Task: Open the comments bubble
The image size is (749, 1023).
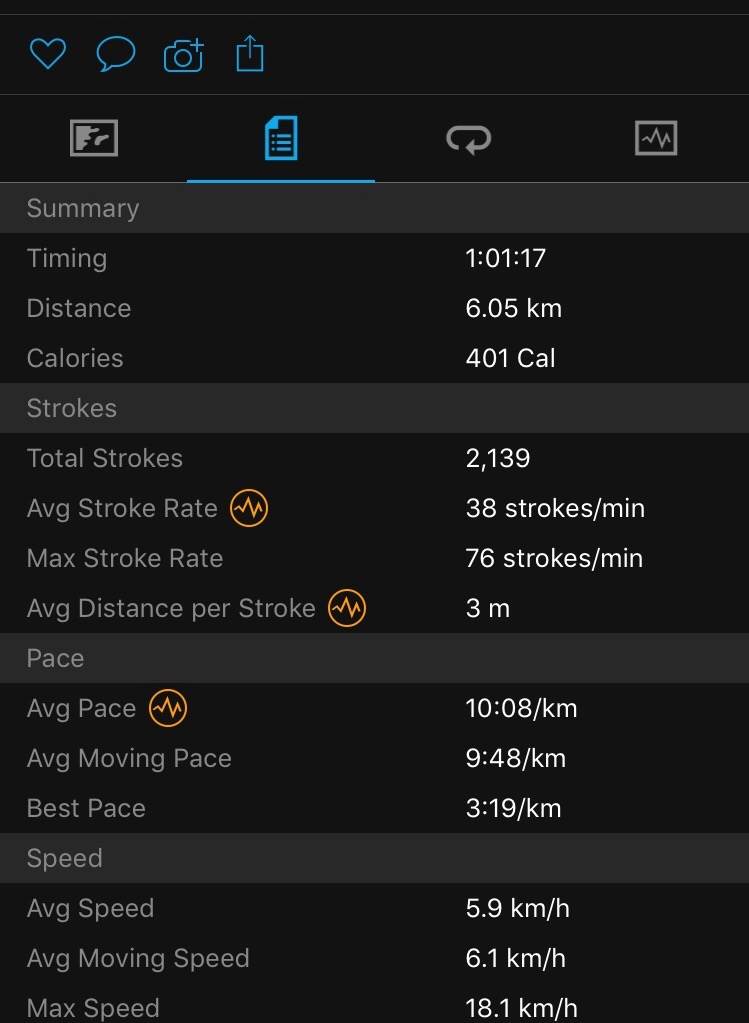Action: click(115, 53)
